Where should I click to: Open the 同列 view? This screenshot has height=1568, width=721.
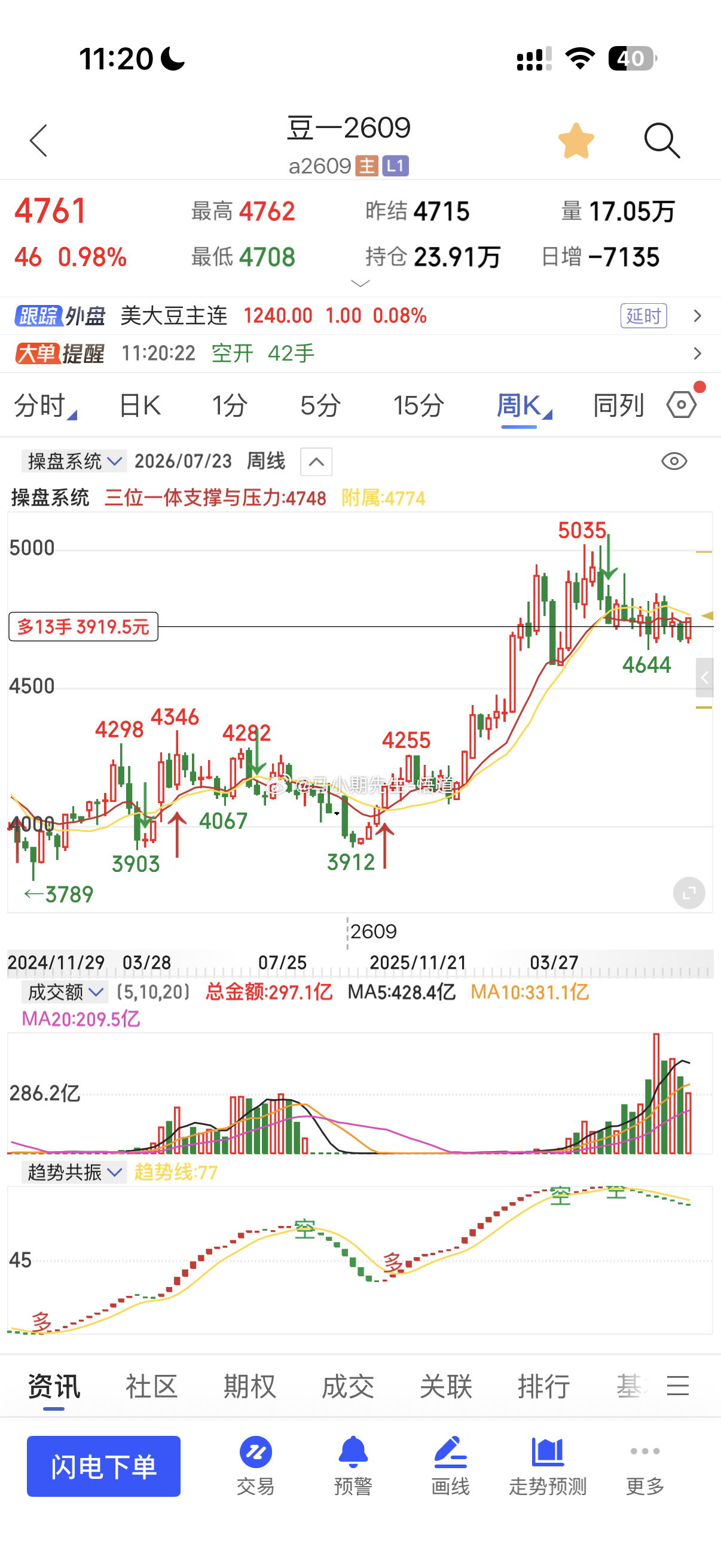618,405
